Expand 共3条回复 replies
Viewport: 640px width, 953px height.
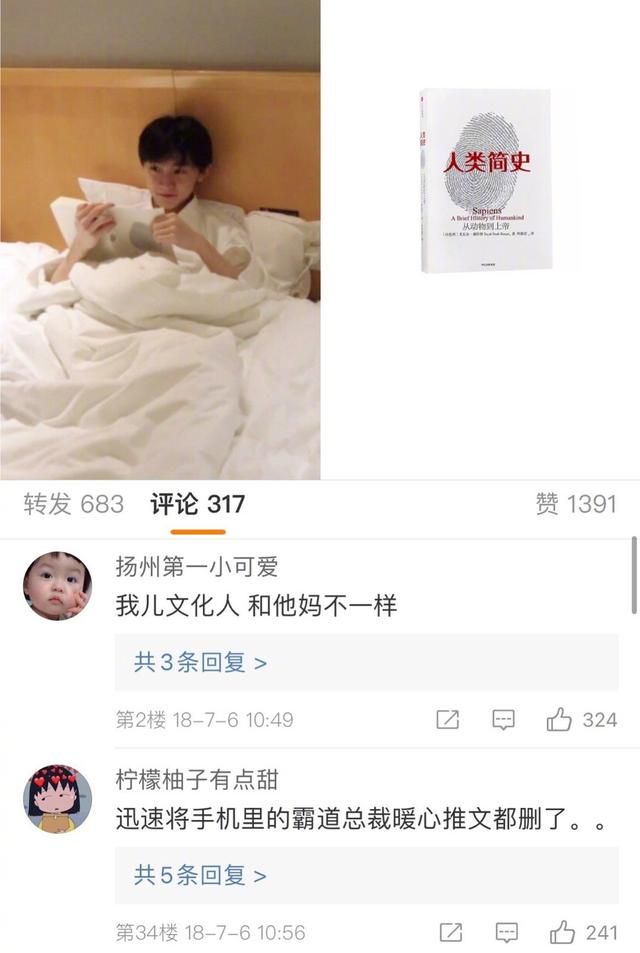201,662
